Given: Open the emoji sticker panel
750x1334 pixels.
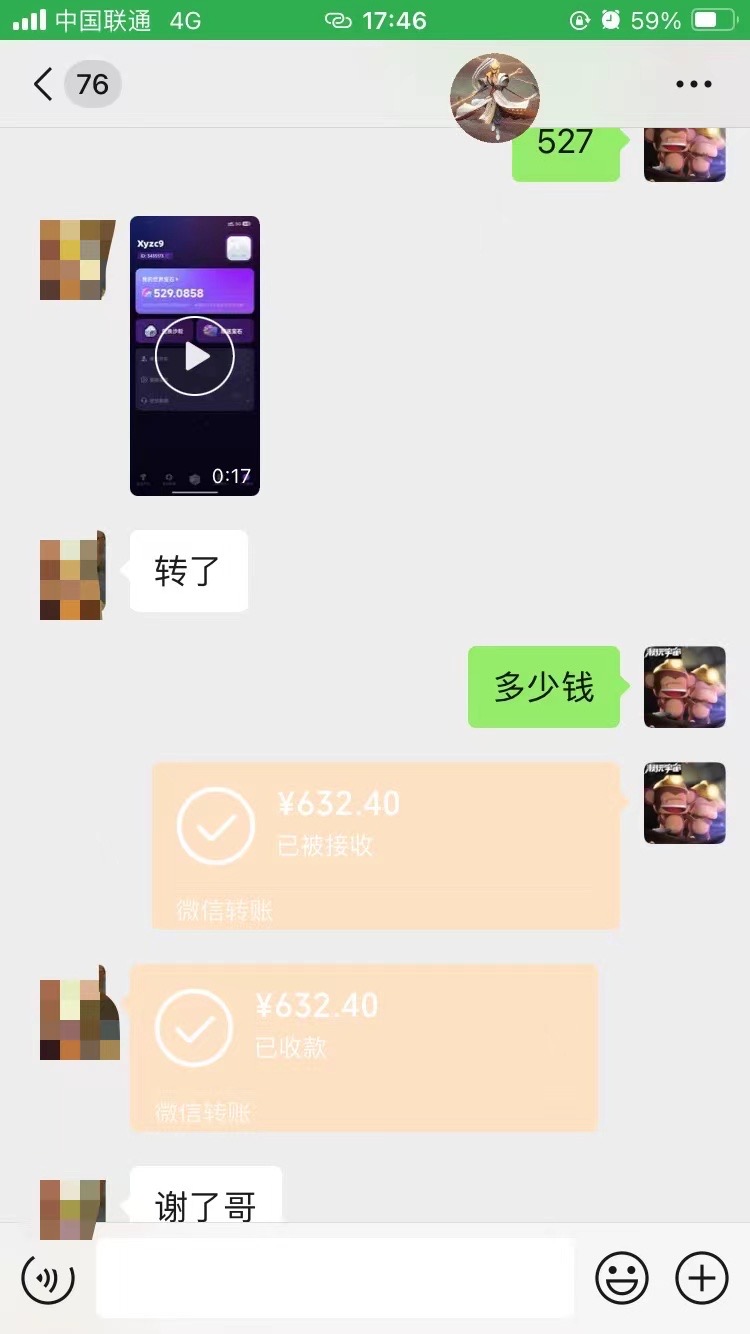Looking at the screenshot, I should (x=622, y=1278).
